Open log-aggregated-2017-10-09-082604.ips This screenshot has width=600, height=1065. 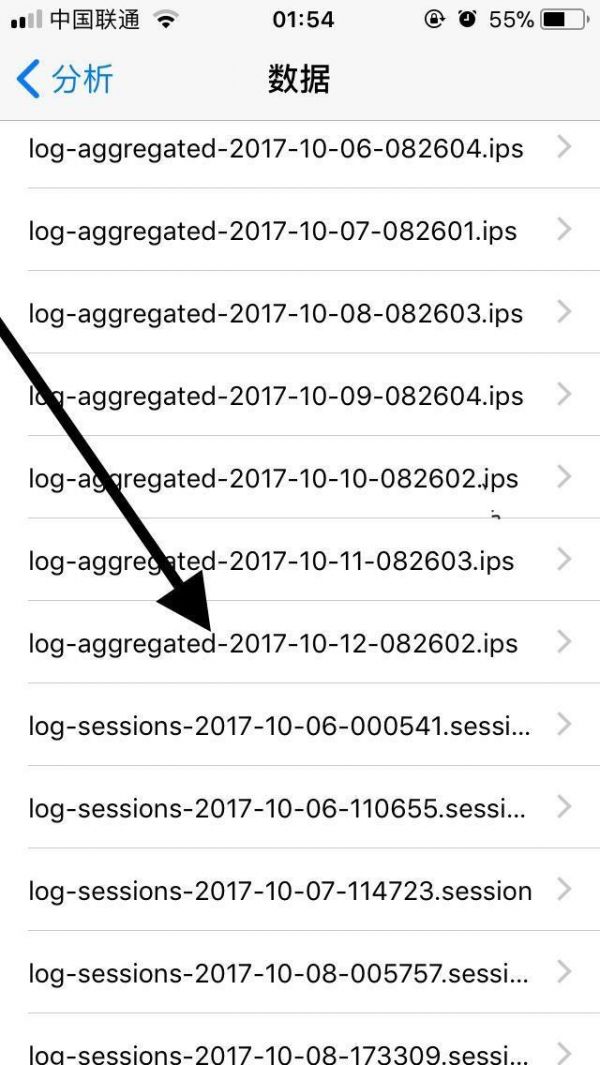point(300,395)
